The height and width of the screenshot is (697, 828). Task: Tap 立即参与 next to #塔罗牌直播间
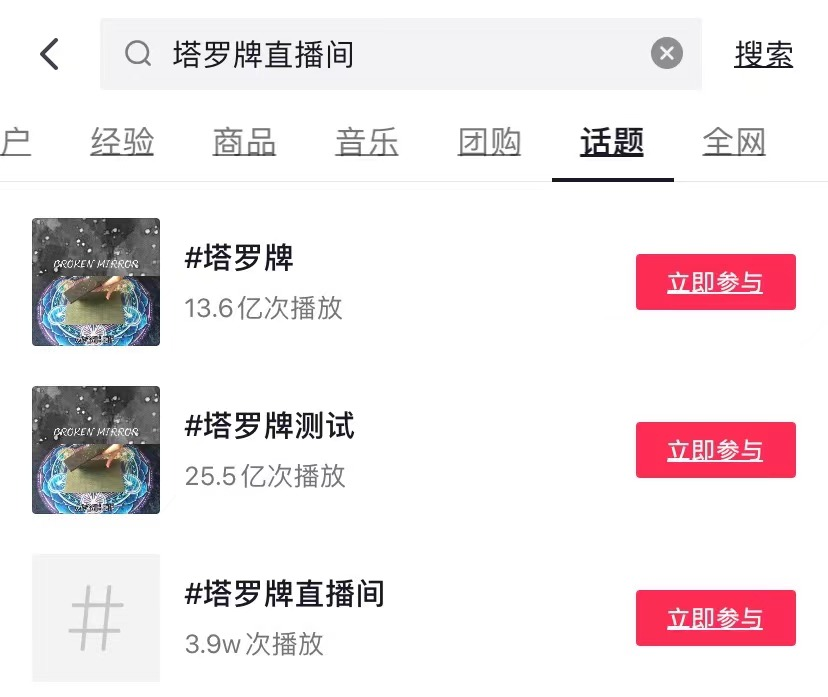tap(715, 618)
